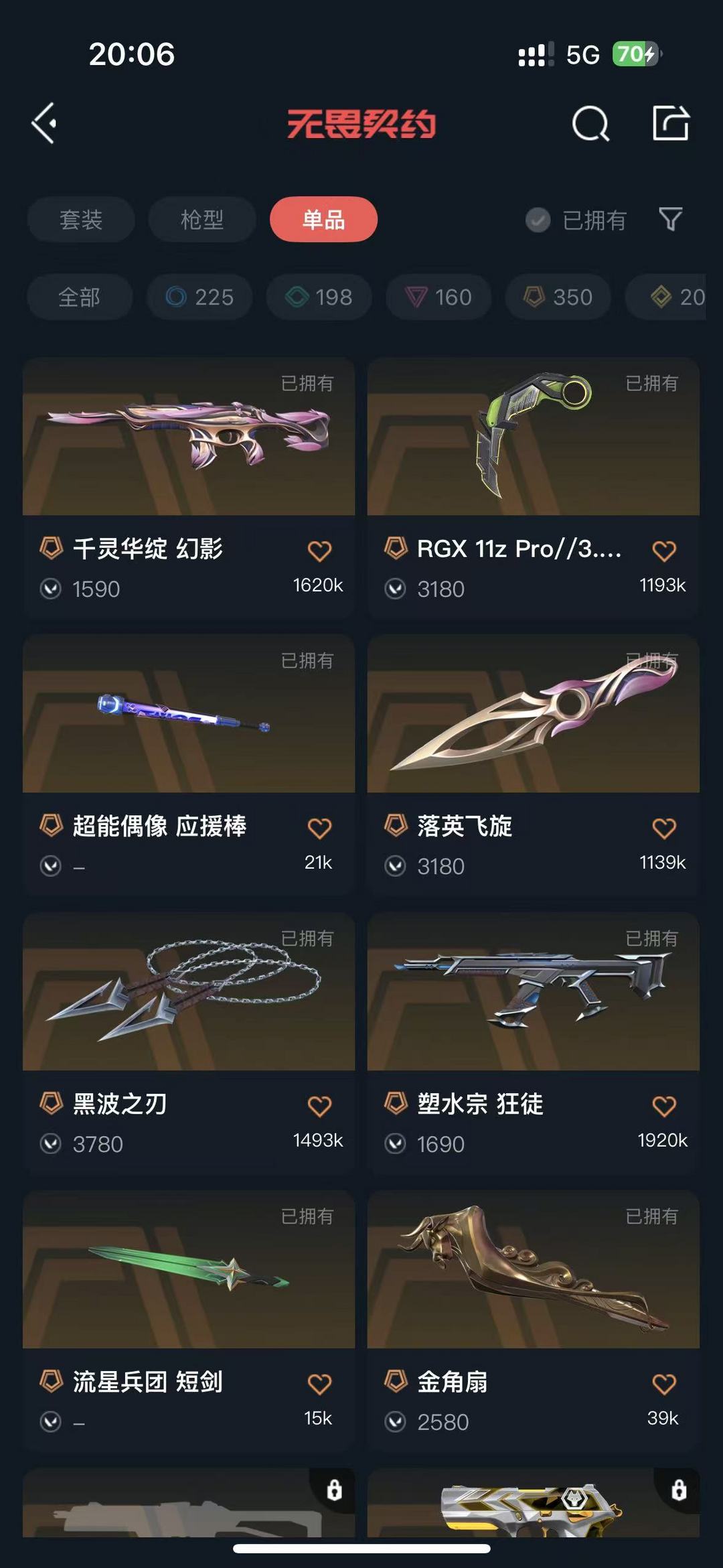Filter by the 160 tier chip
This screenshot has height=1568, width=723.
438,297
